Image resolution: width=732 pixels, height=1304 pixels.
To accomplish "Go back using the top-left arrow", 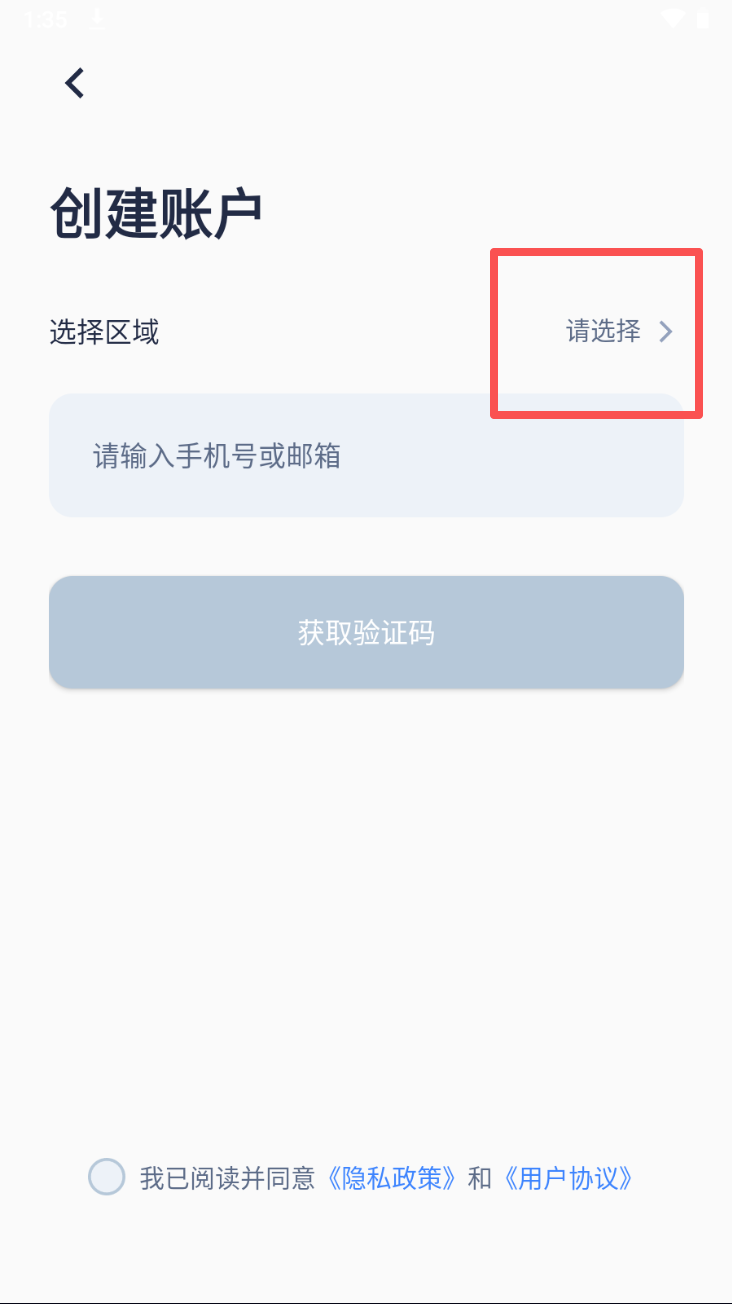I will click(75, 83).
